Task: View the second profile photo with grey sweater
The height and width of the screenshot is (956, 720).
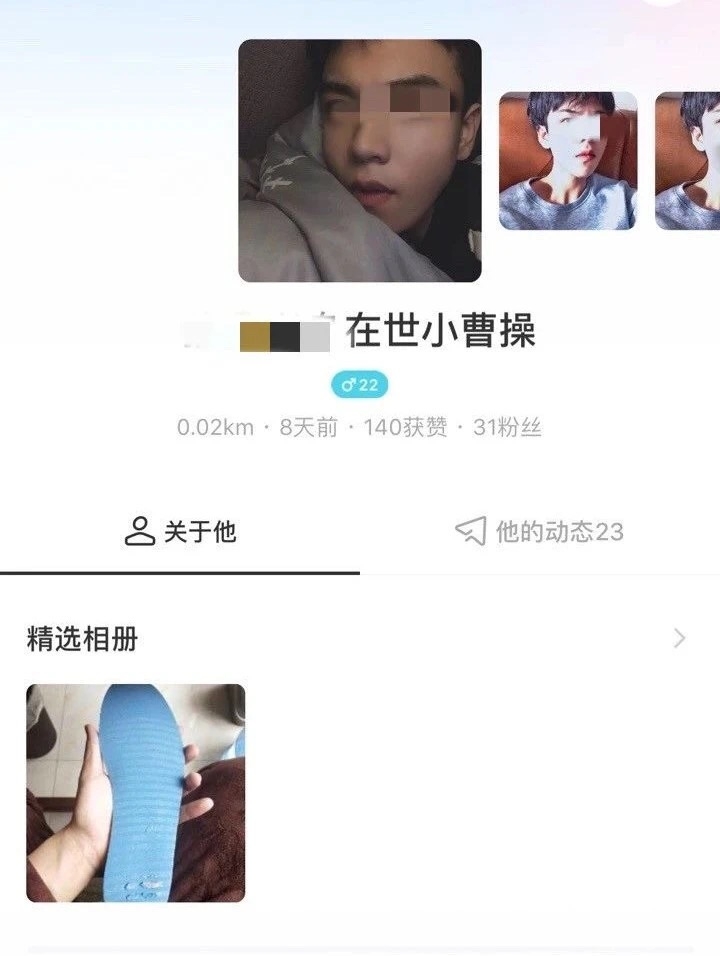Action: [x=568, y=161]
